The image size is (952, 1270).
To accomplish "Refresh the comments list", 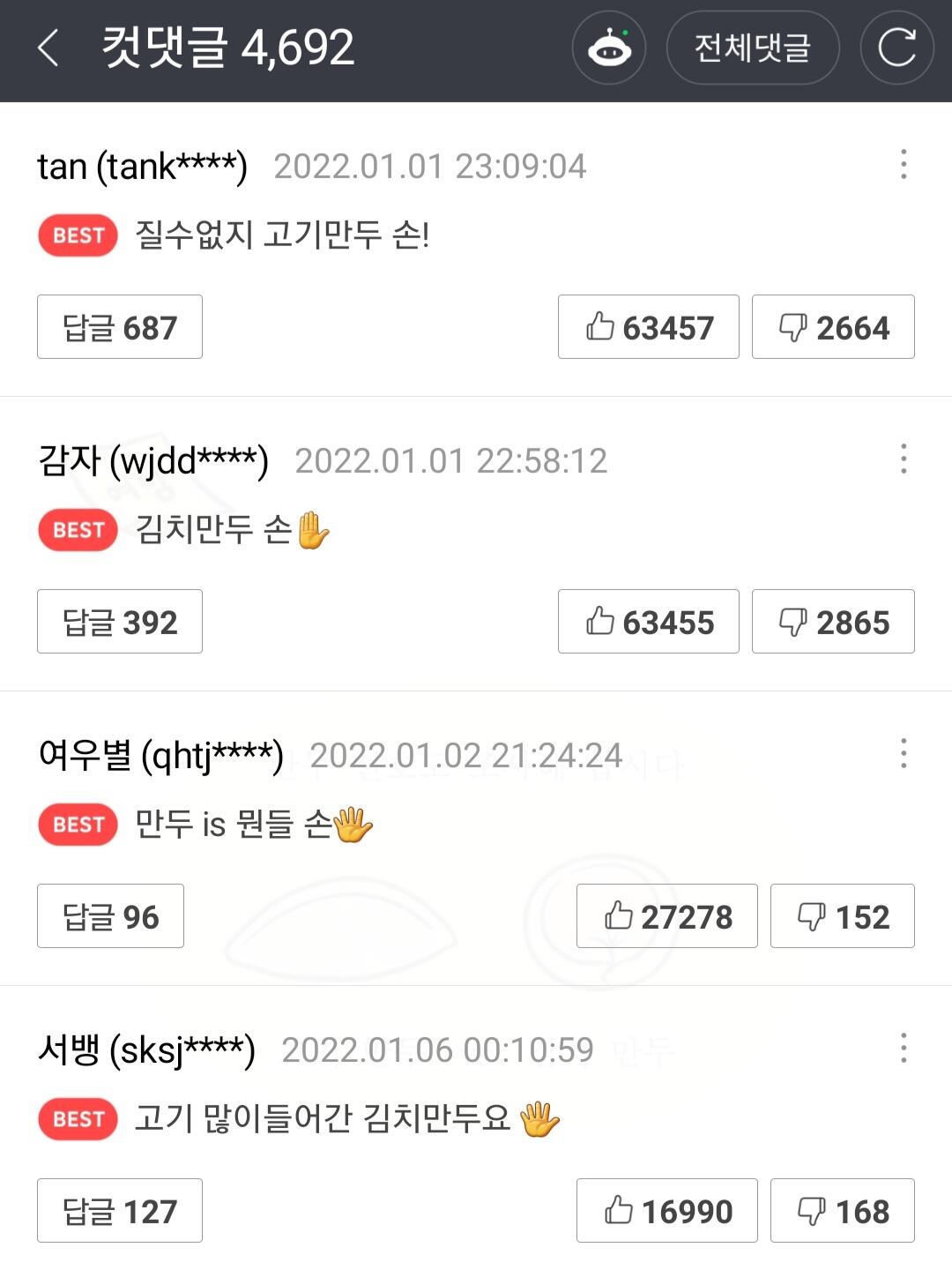I will 896,48.
